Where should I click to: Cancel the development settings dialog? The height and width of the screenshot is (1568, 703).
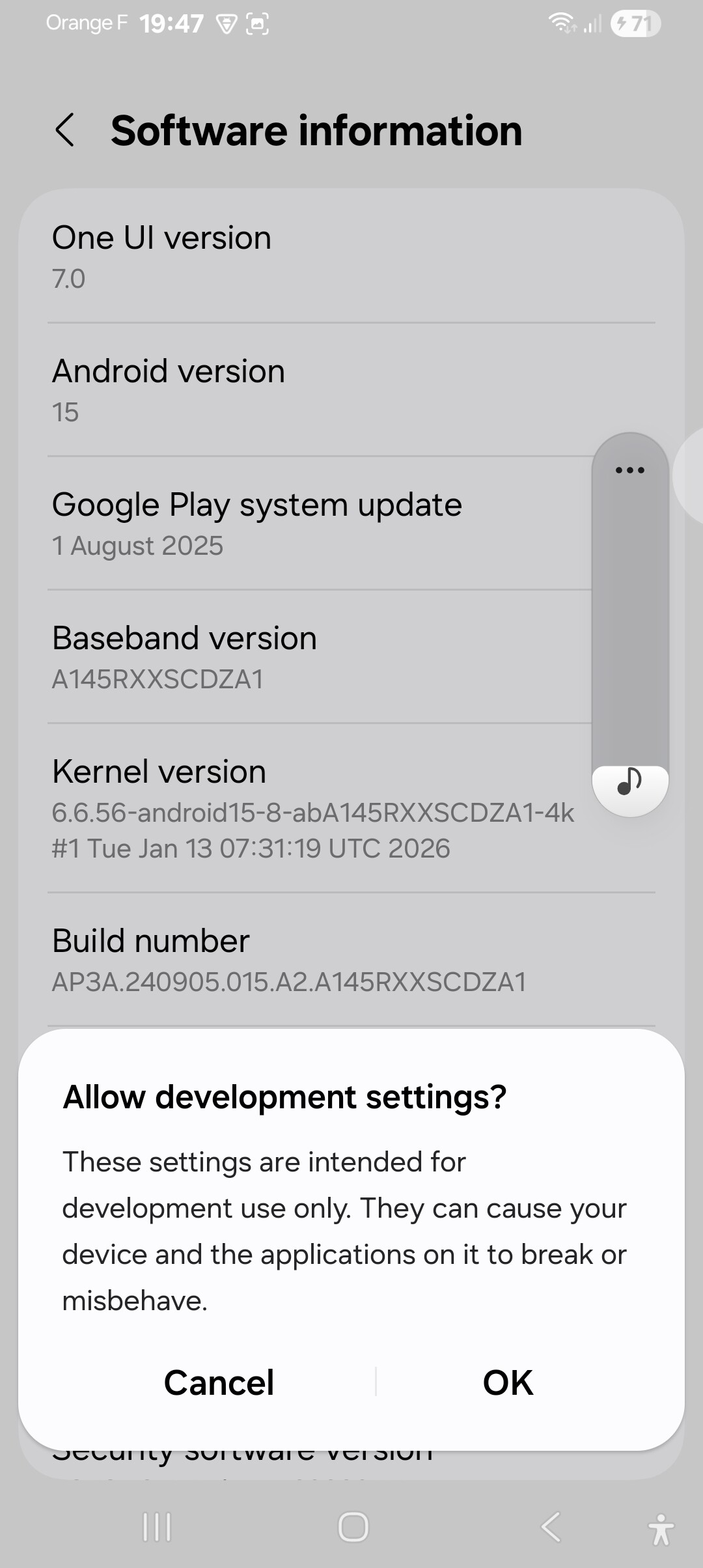[219, 1382]
